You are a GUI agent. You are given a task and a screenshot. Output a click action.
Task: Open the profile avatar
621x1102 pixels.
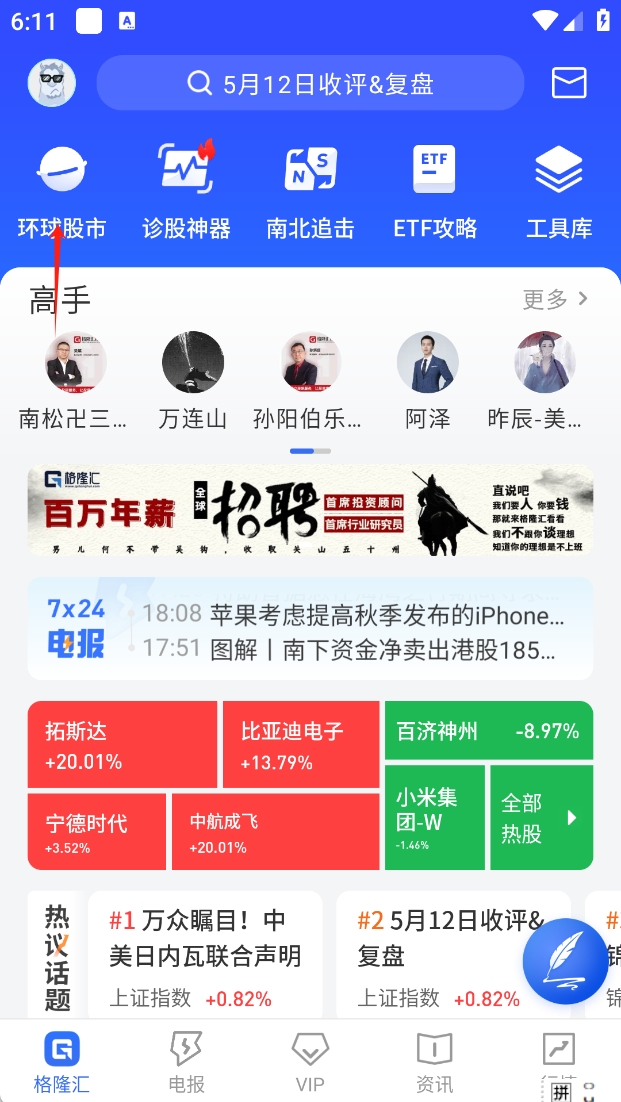coord(52,83)
